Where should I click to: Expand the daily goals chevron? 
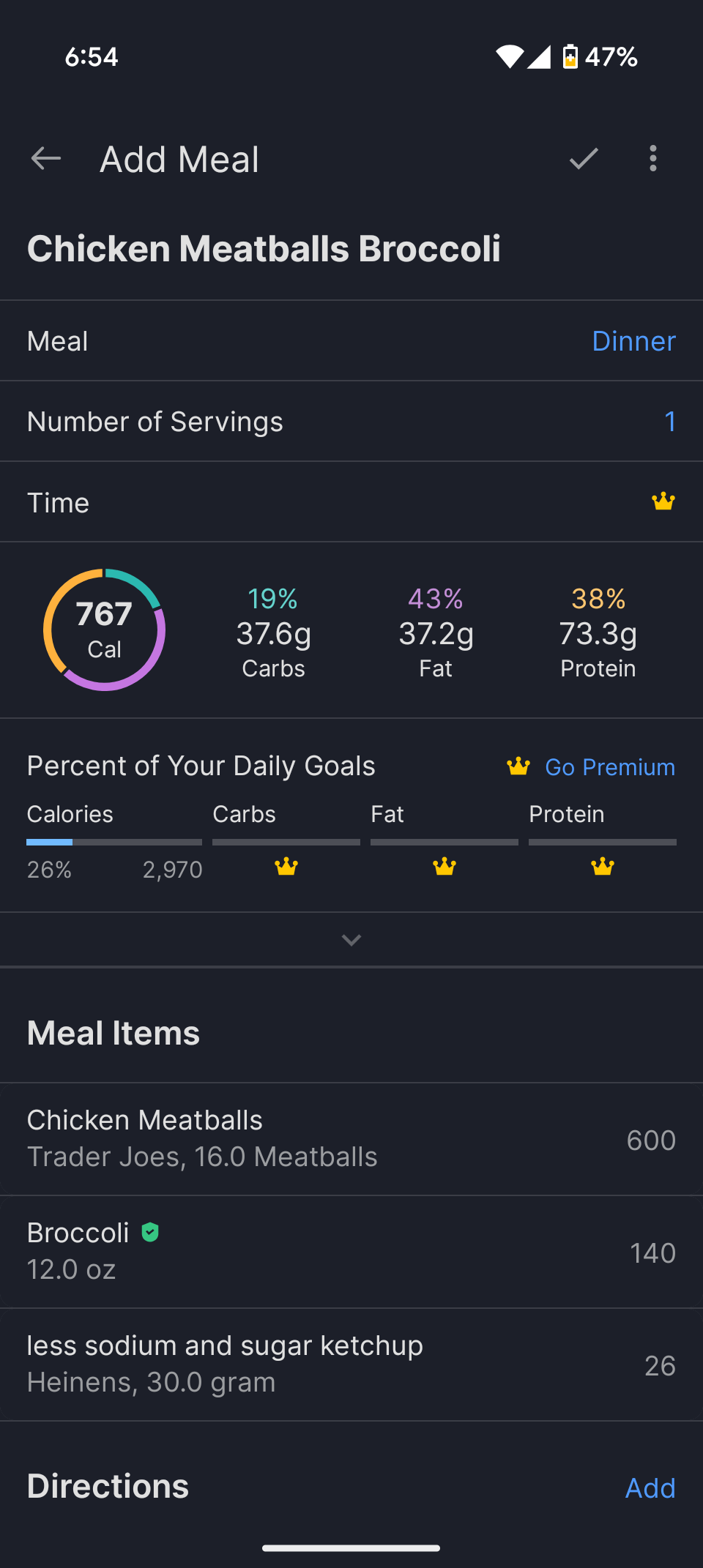(351, 940)
